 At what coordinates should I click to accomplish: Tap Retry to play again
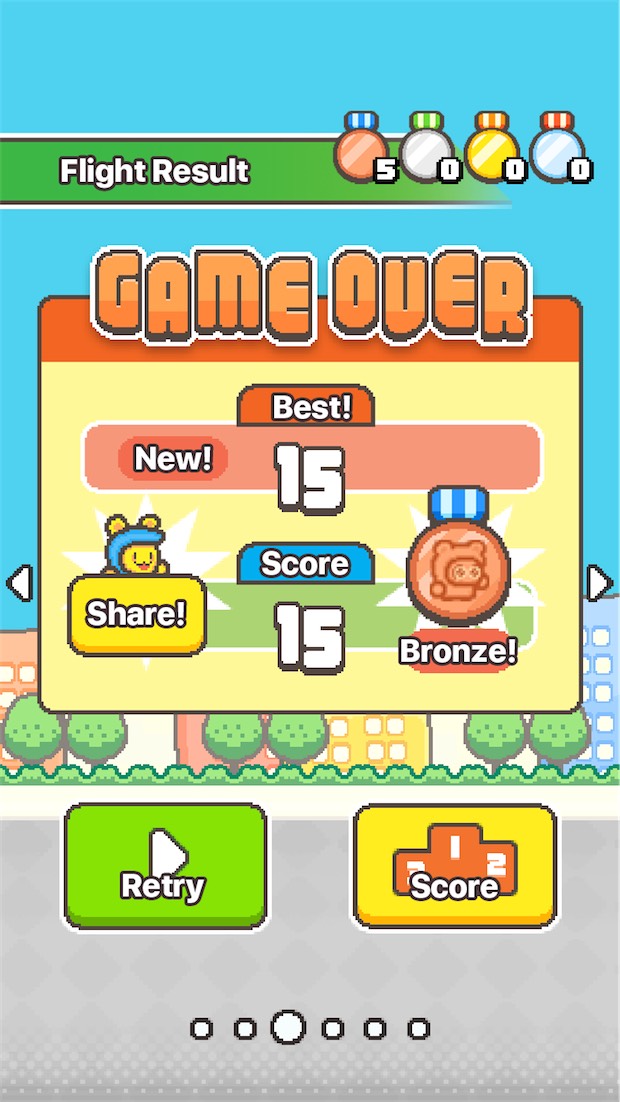point(166,866)
